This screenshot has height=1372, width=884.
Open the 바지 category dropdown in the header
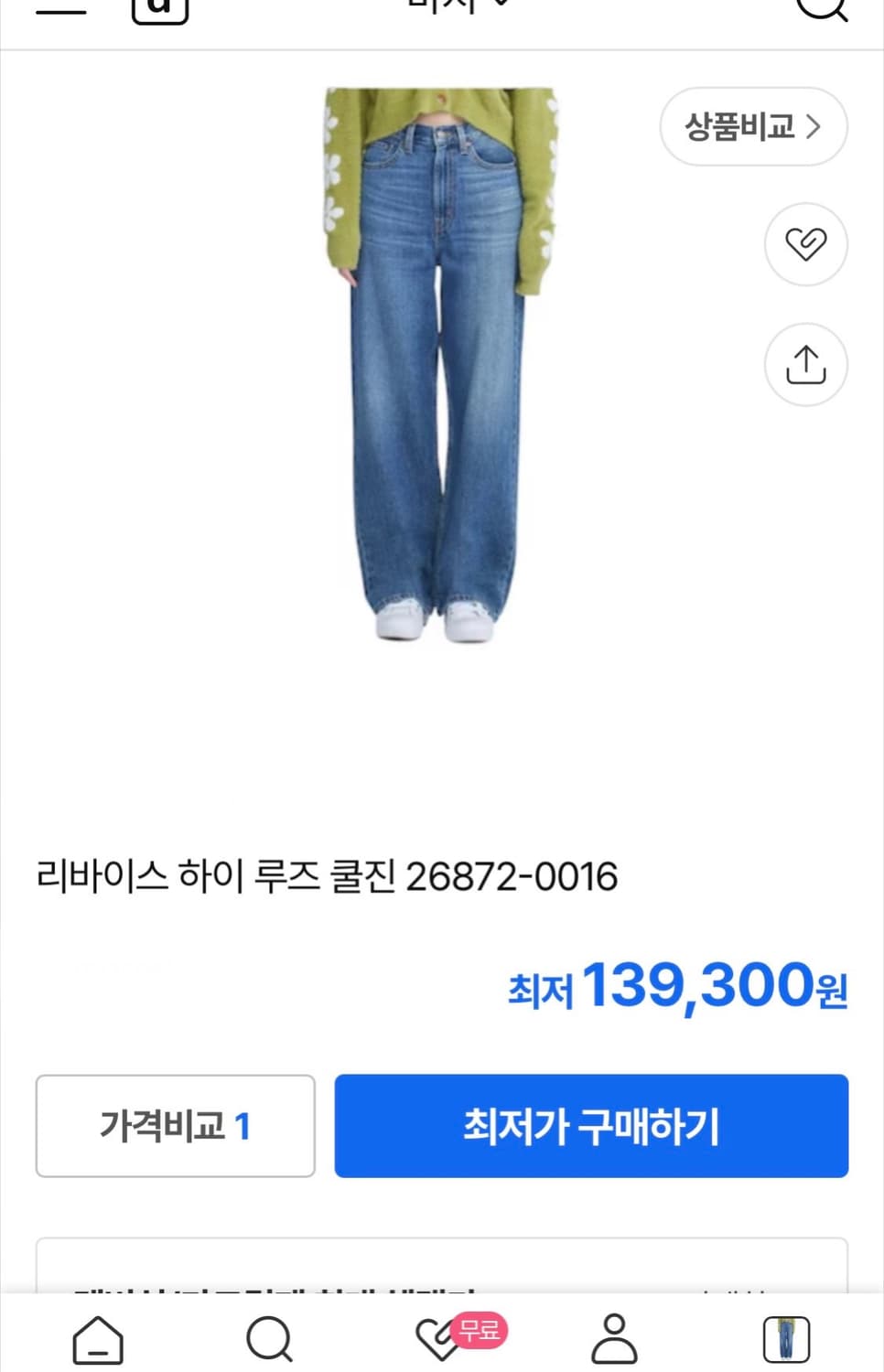point(455,5)
